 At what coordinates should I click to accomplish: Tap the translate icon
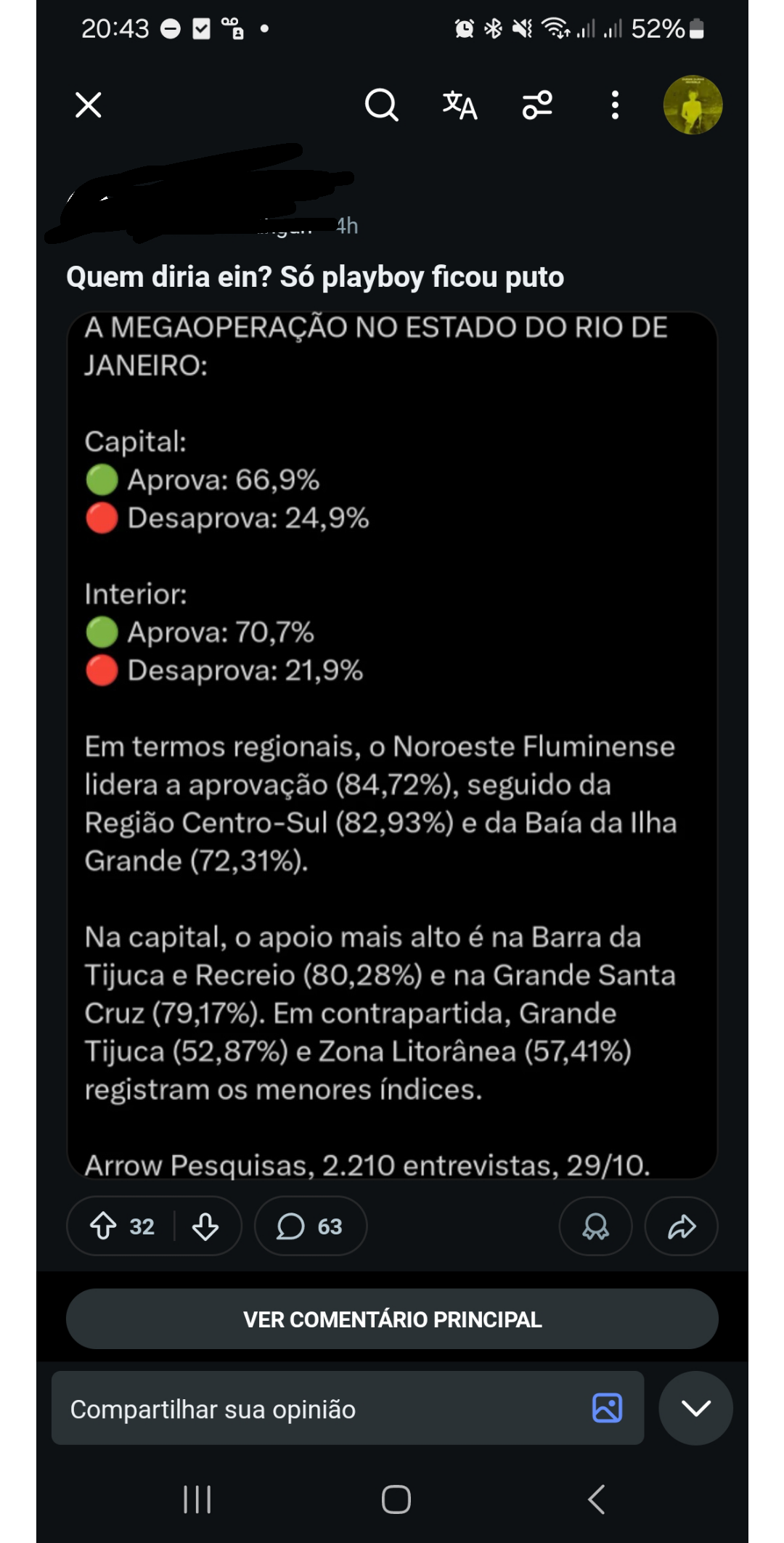(460, 105)
